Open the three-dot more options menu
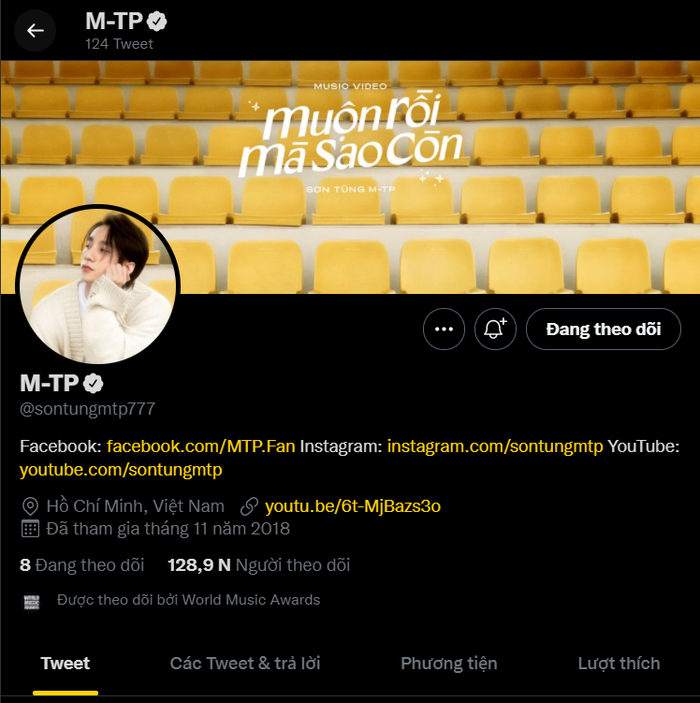The height and width of the screenshot is (703, 700). pyautogui.click(x=444, y=329)
